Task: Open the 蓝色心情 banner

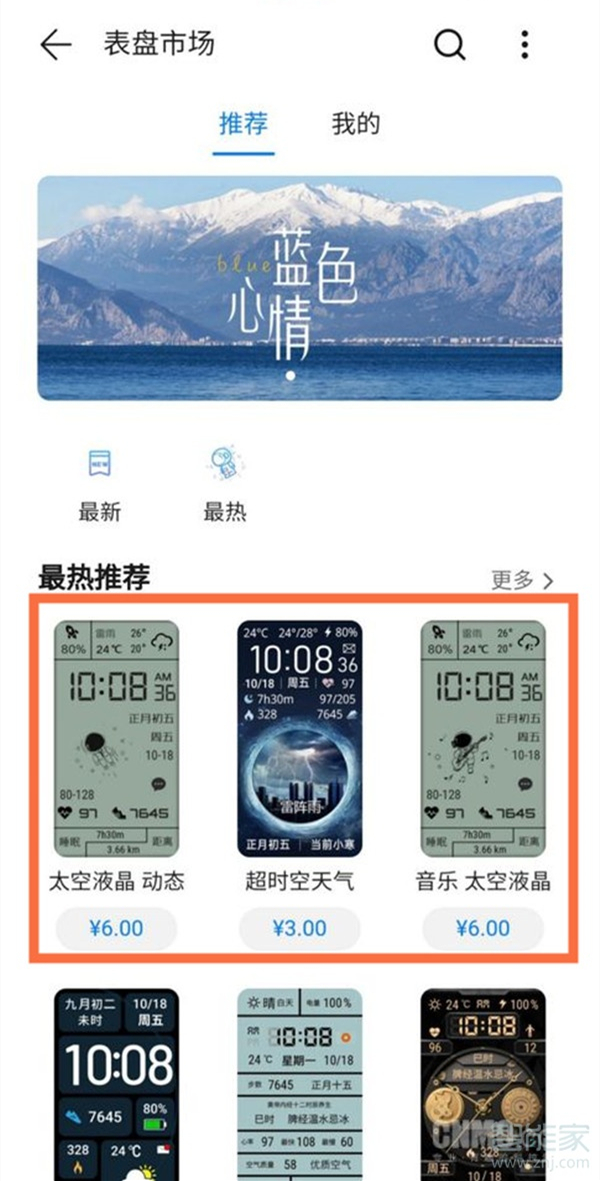Action: (x=300, y=288)
